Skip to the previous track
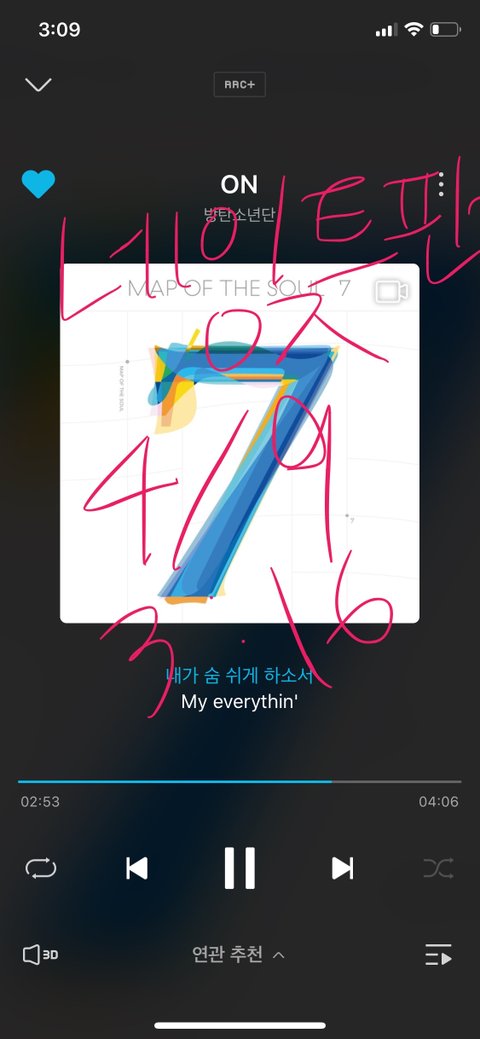The image size is (480, 1039). pos(137,868)
